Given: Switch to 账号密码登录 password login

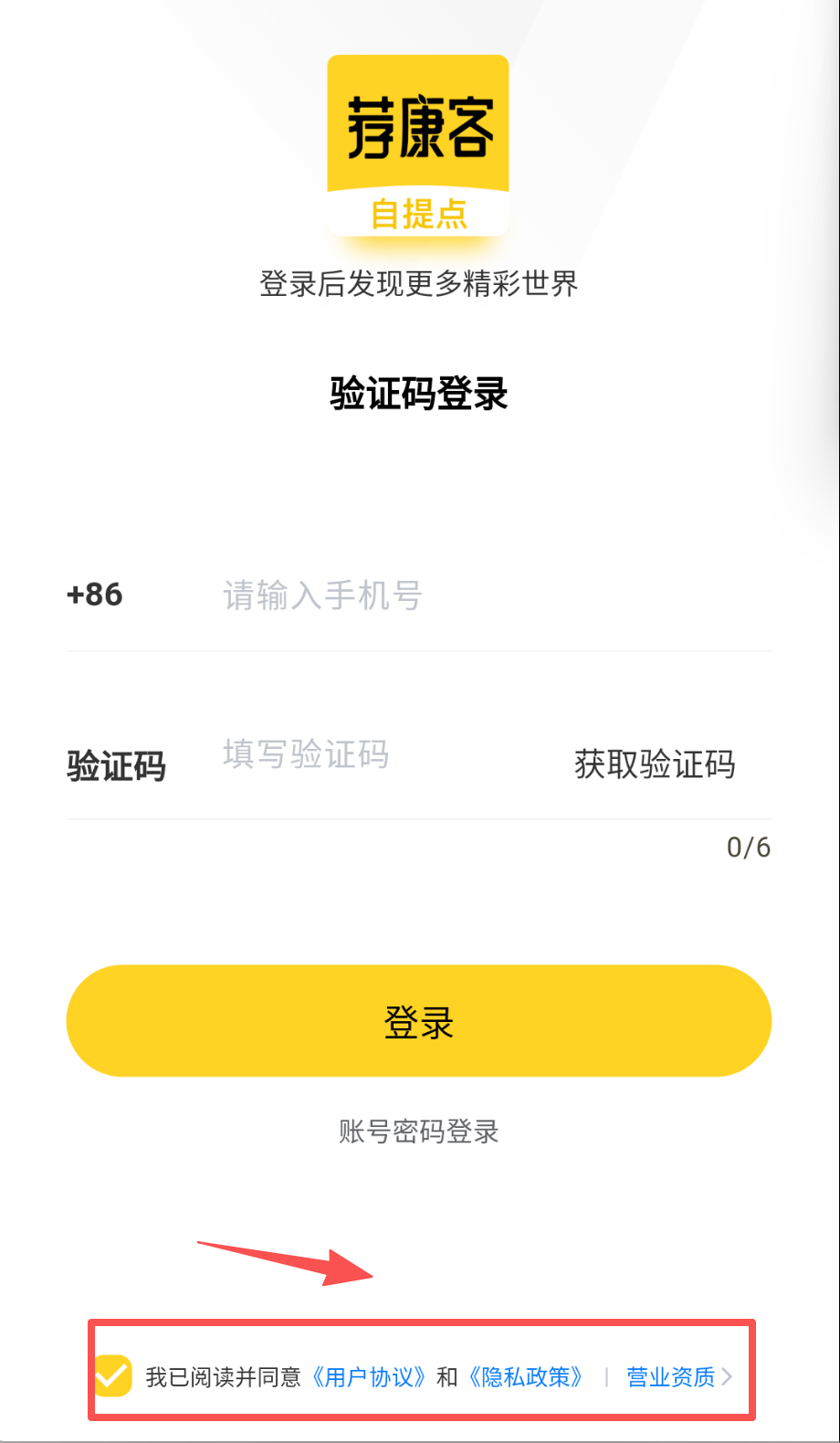Looking at the screenshot, I should click(x=419, y=1132).
